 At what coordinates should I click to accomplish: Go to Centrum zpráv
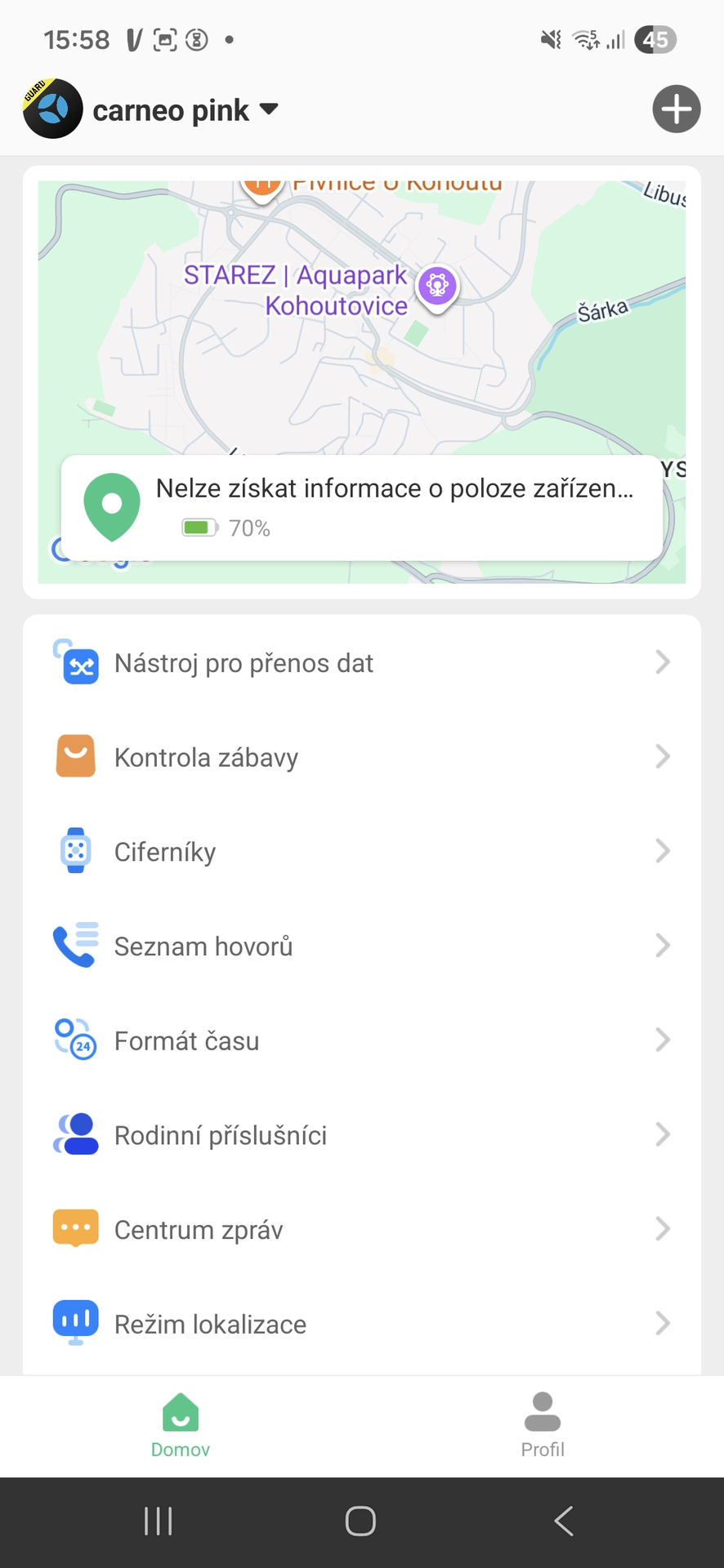coord(361,1229)
